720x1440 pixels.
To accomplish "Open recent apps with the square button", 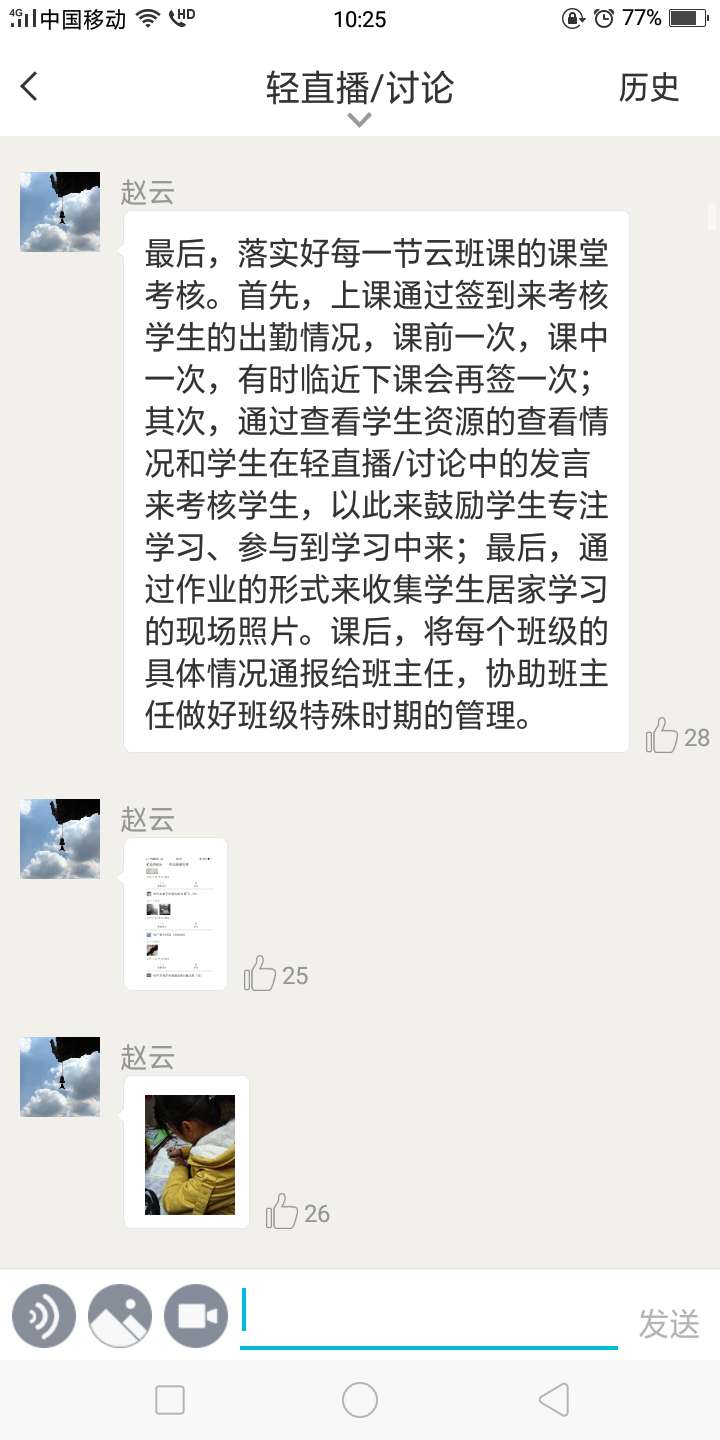I will coord(170,1400).
